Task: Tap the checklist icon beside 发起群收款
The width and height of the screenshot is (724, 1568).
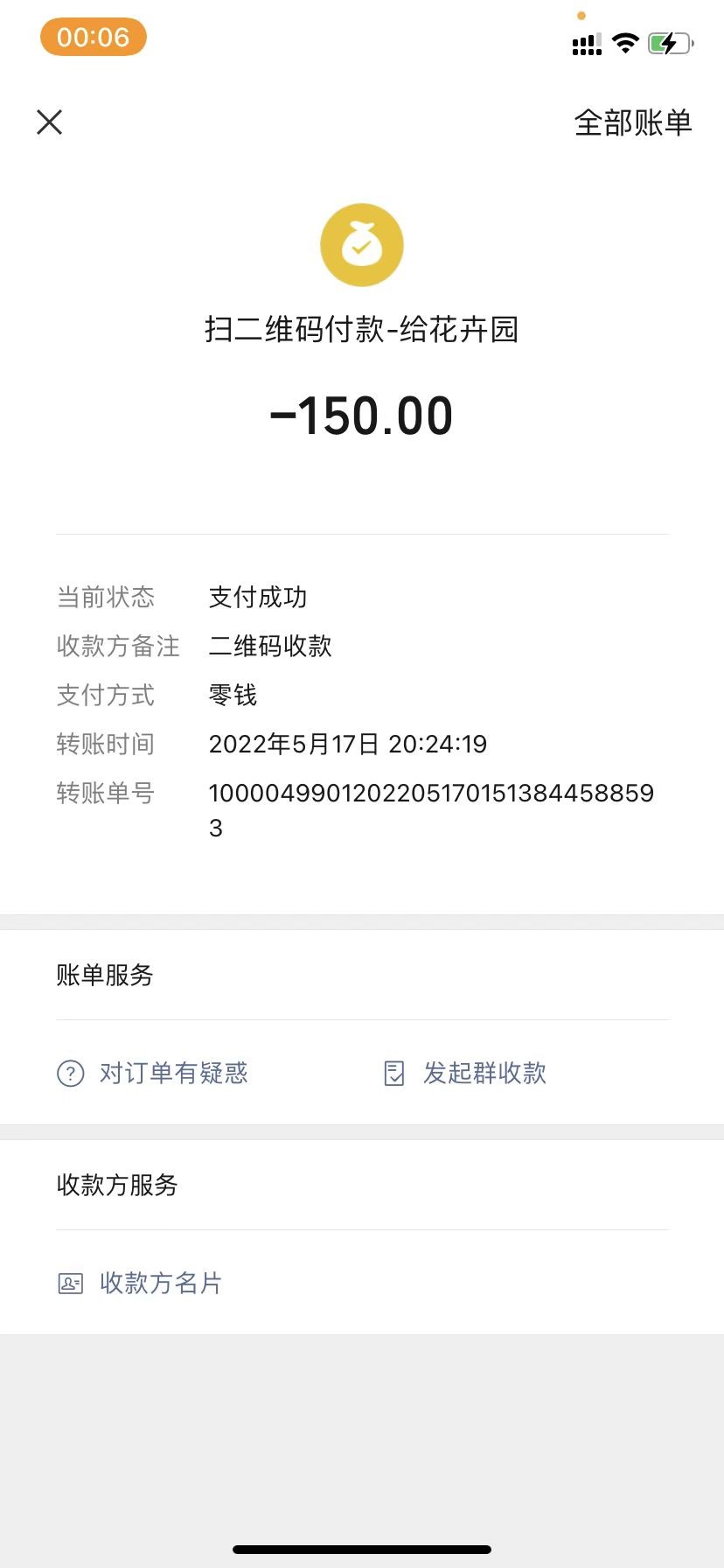Action: 395,1073
